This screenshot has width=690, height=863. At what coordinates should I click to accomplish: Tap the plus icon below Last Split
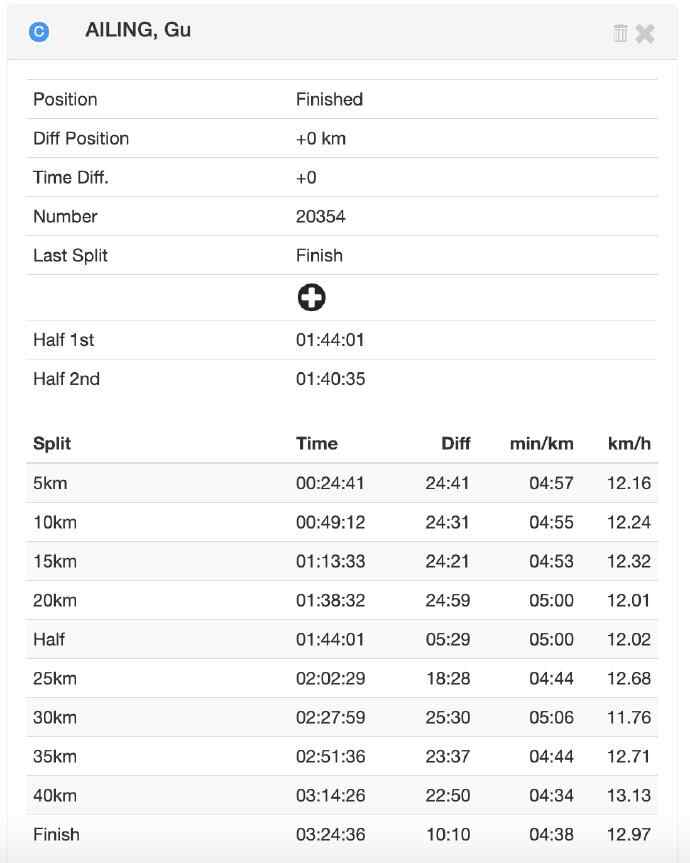click(x=311, y=297)
